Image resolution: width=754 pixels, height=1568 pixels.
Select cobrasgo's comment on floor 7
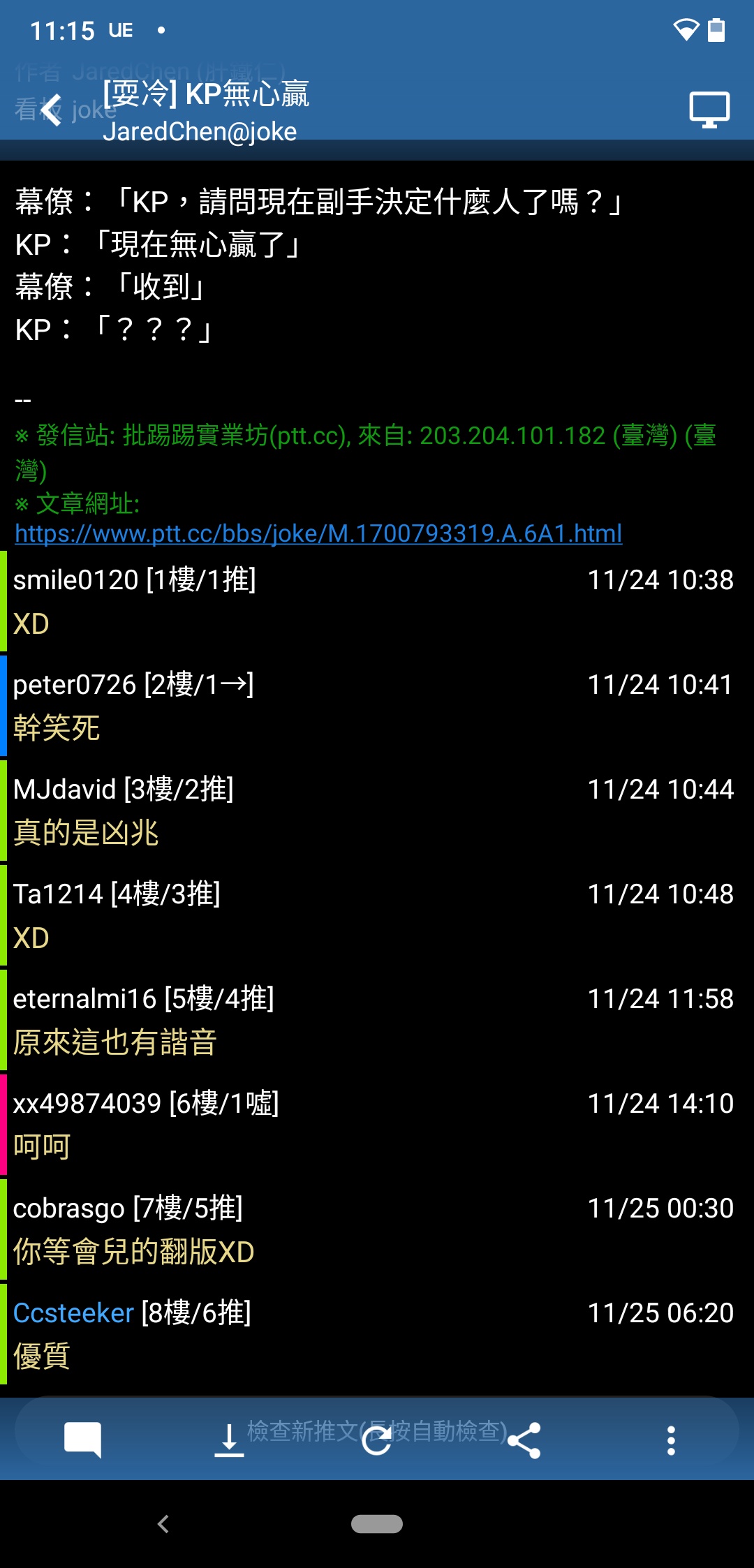tap(377, 1230)
